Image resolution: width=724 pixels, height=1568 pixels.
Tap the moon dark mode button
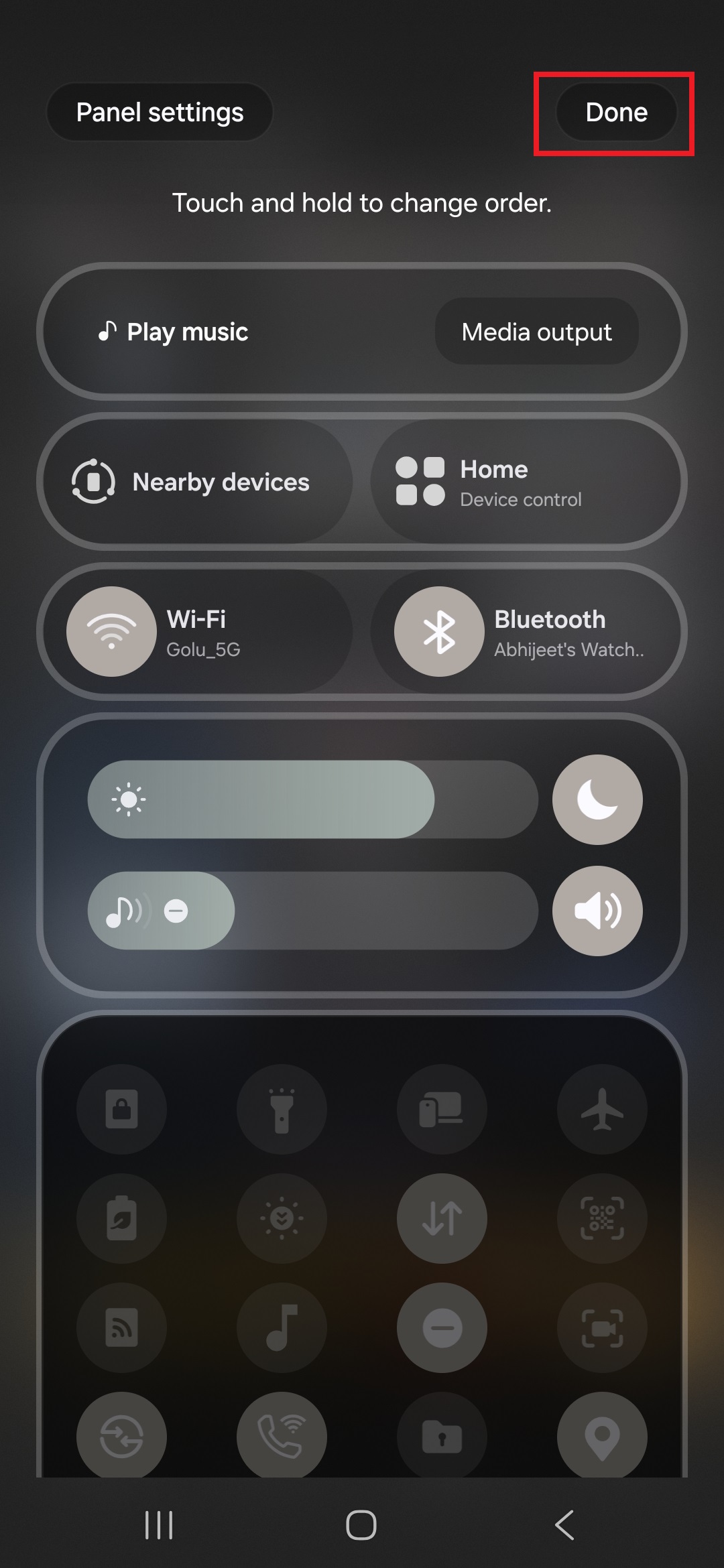coord(597,799)
